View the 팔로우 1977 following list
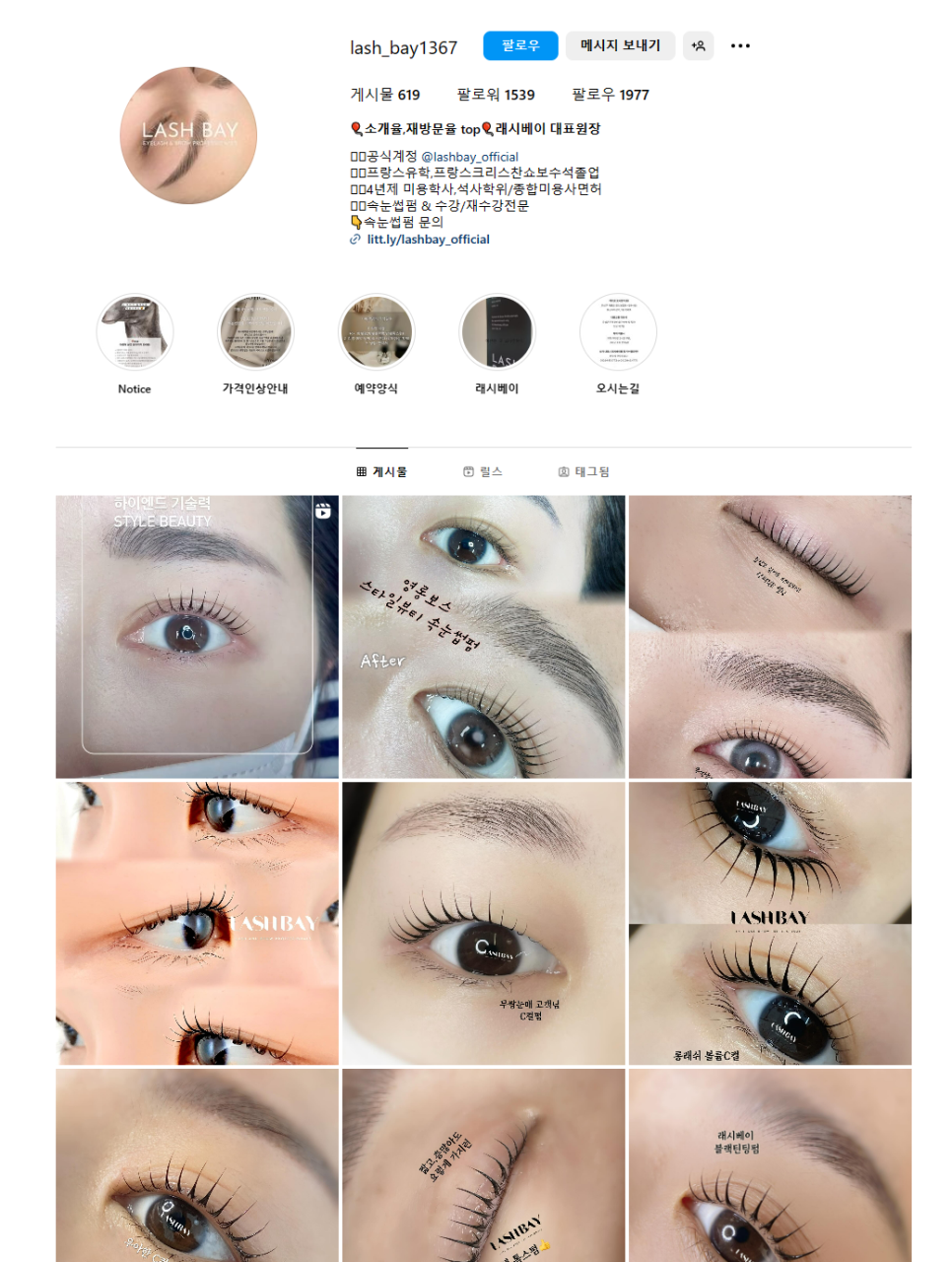The image size is (952, 1262). click(610, 95)
